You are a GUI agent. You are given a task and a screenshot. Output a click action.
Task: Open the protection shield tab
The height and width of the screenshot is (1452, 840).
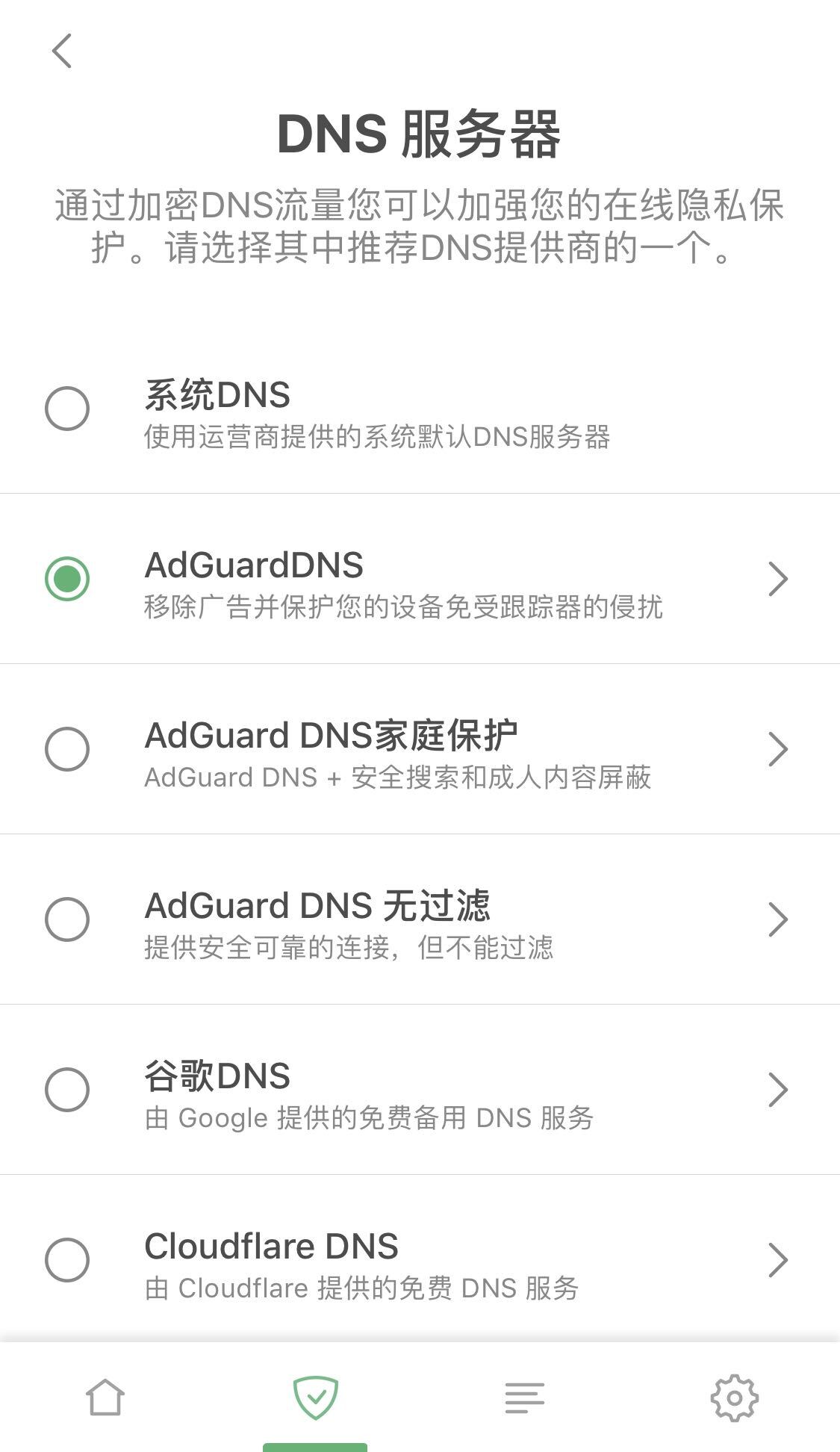(x=315, y=1397)
